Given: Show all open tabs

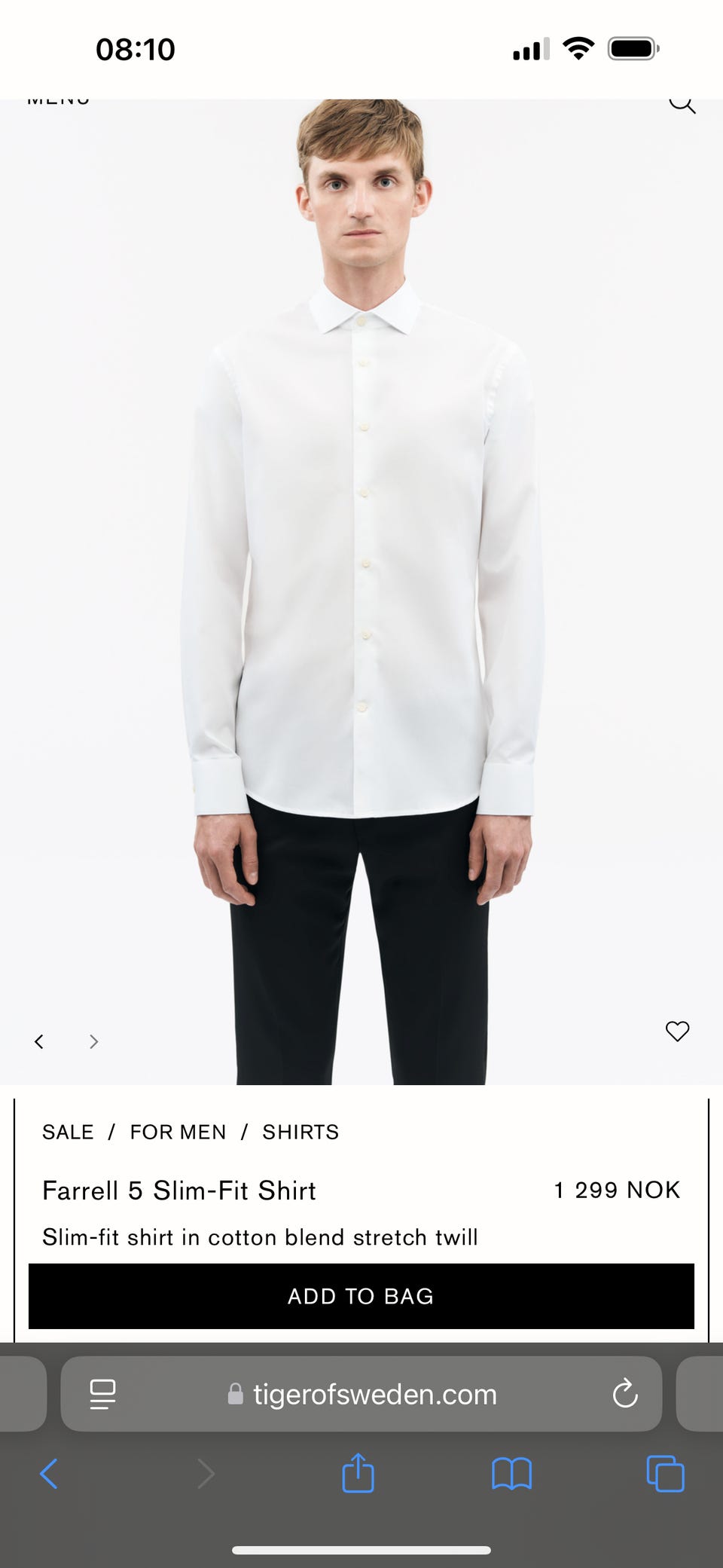Looking at the screenshot, I should [x=665, y=1474].
